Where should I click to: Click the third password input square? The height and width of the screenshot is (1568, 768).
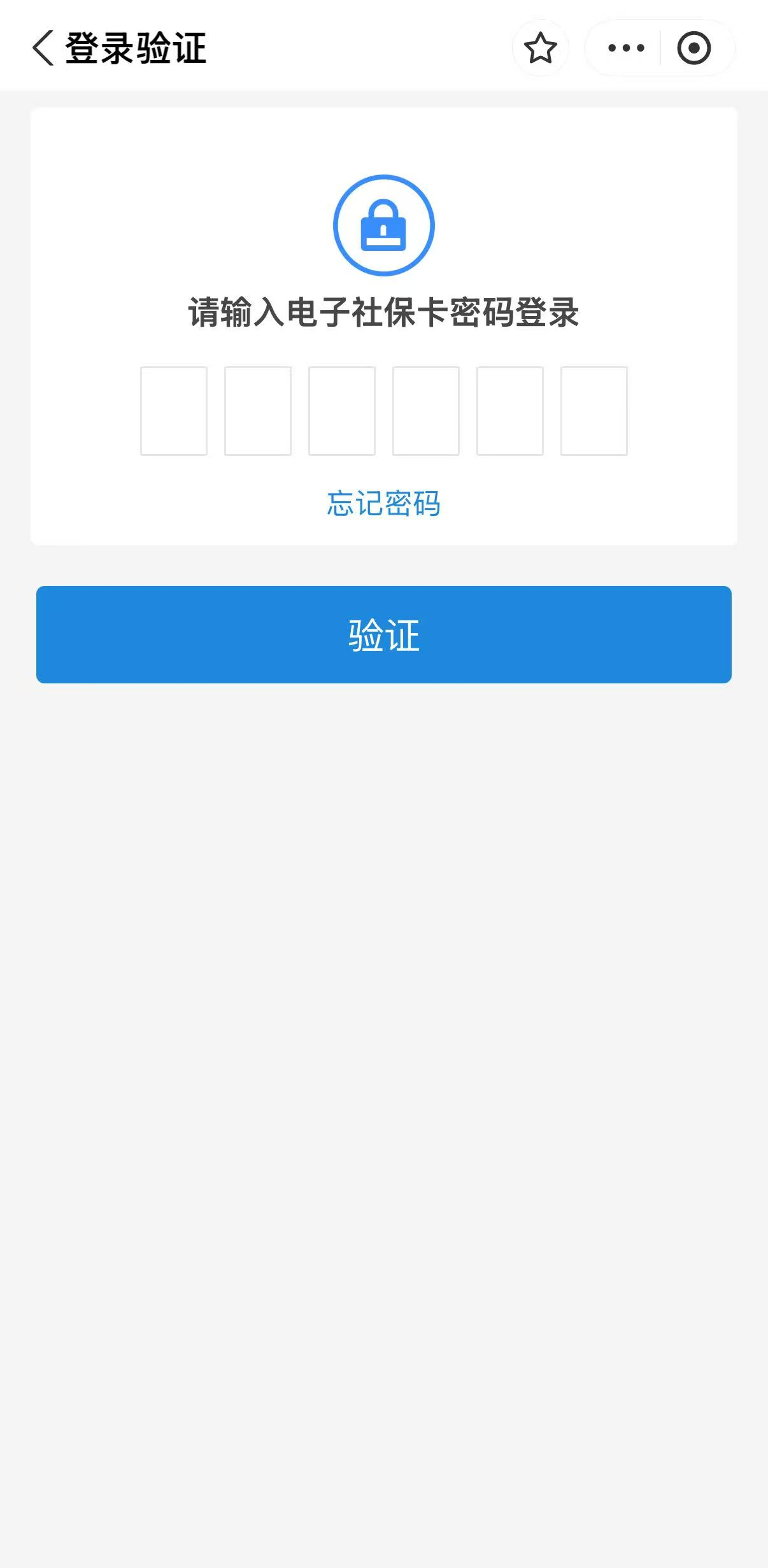click(x=341, y=411)
